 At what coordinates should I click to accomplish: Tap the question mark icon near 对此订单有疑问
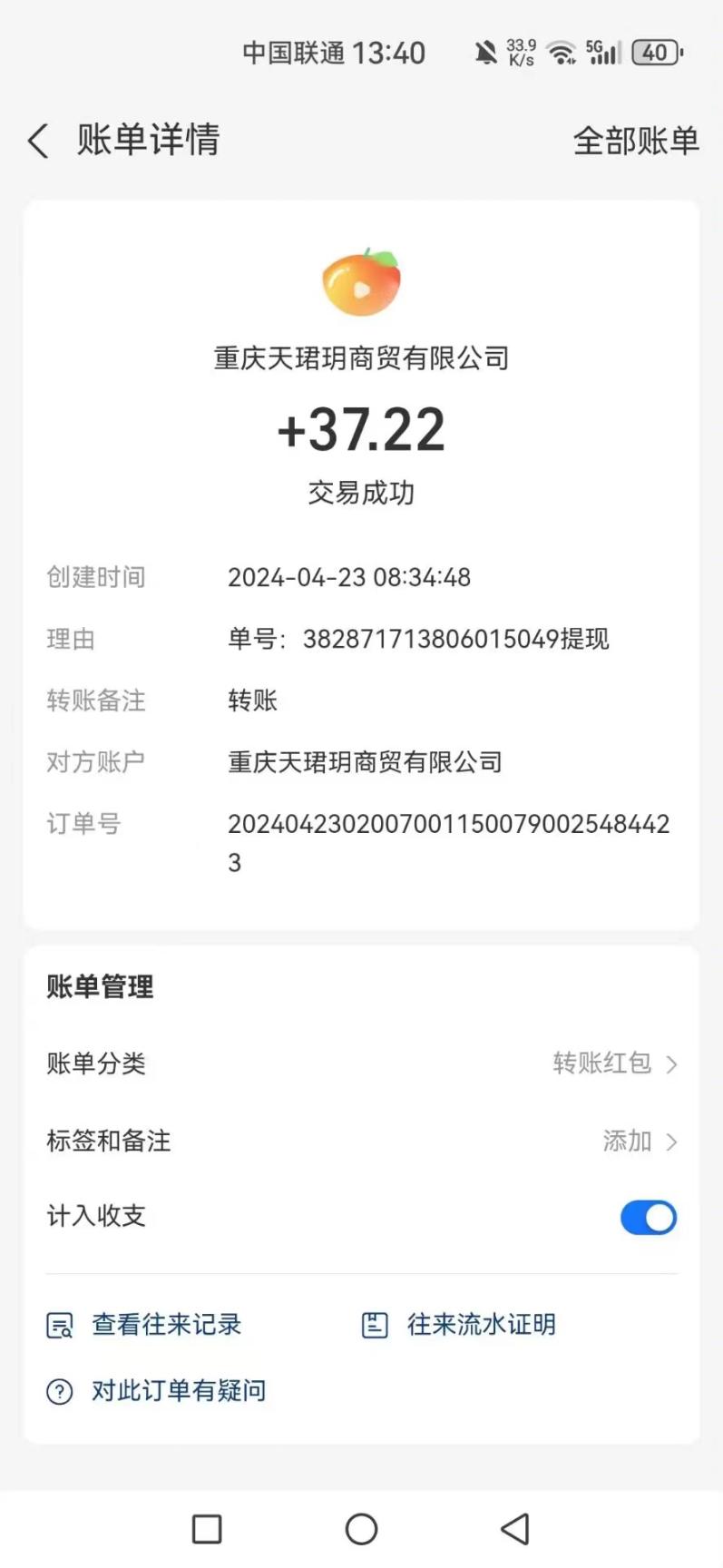click(57, 1391)
